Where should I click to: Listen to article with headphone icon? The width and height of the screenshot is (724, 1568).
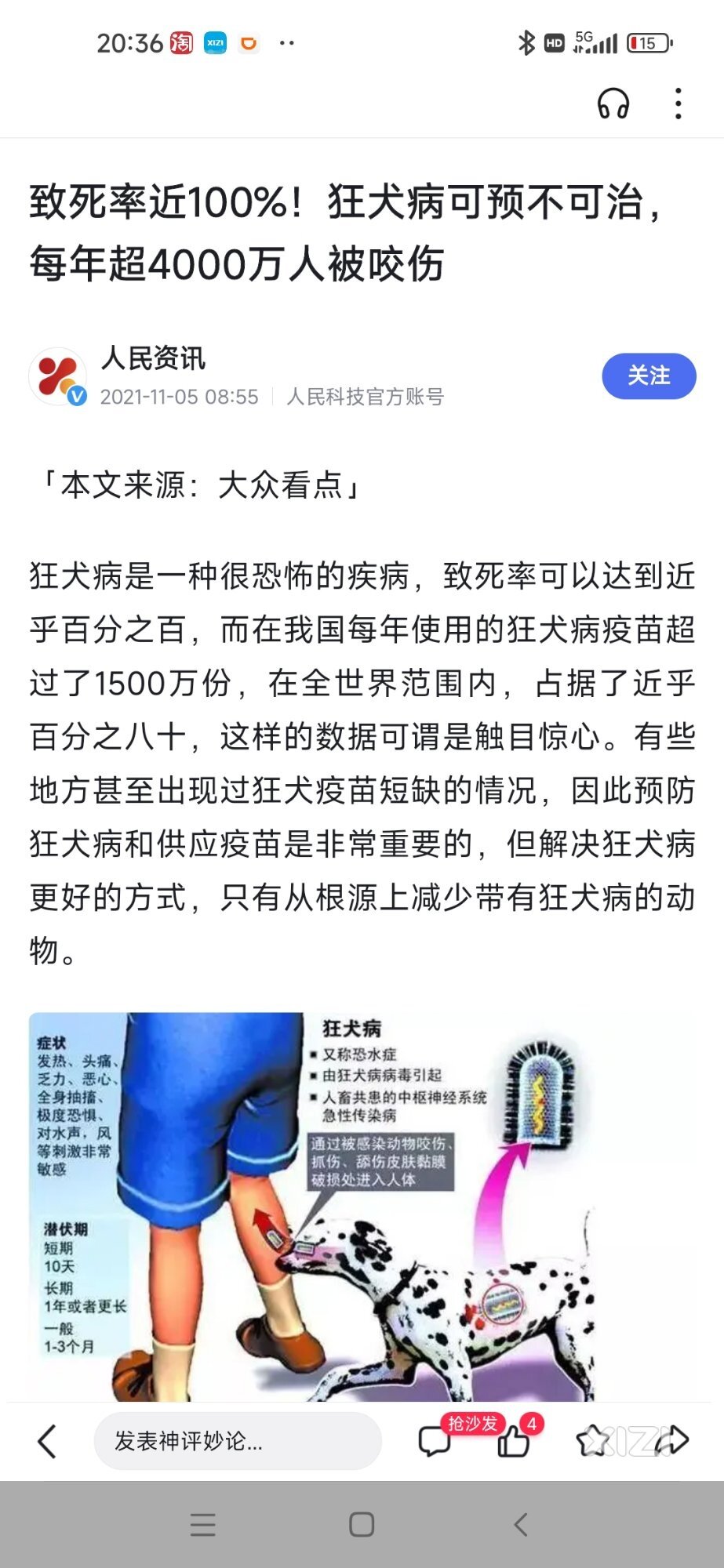pos(613,103)
